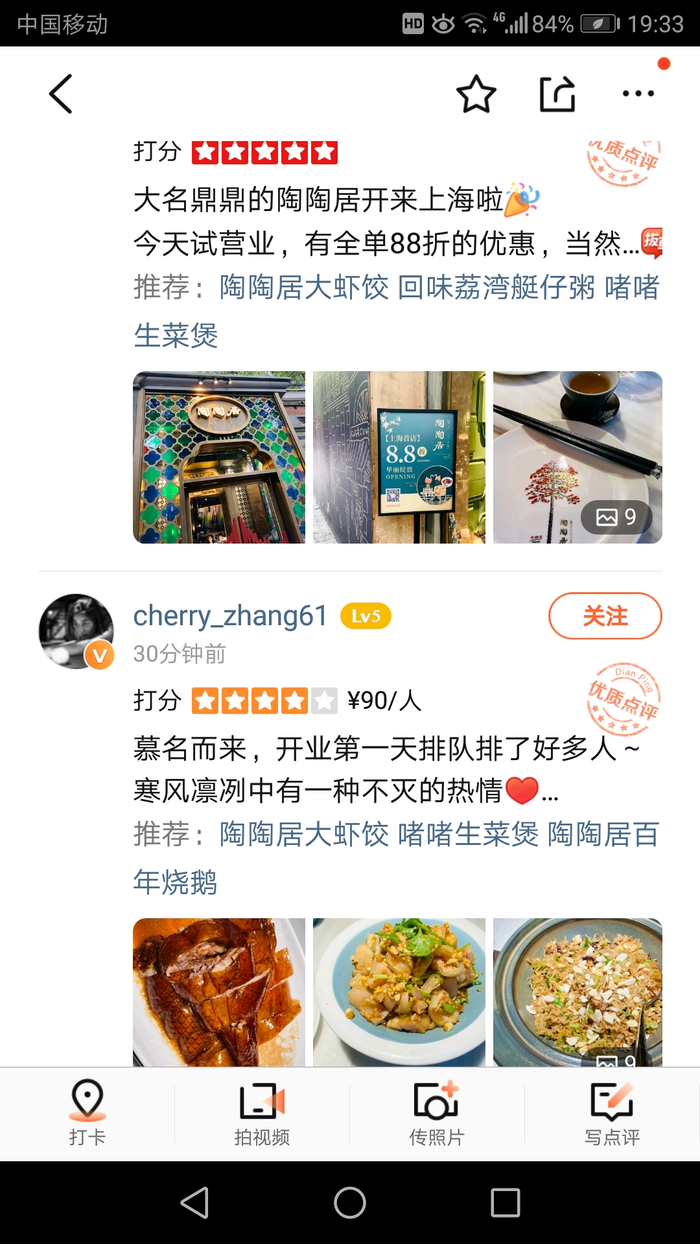Open the three-dot overflow menu
Image resolution: width=700 pixels, height=1244 pixels.
click(638, 94)
